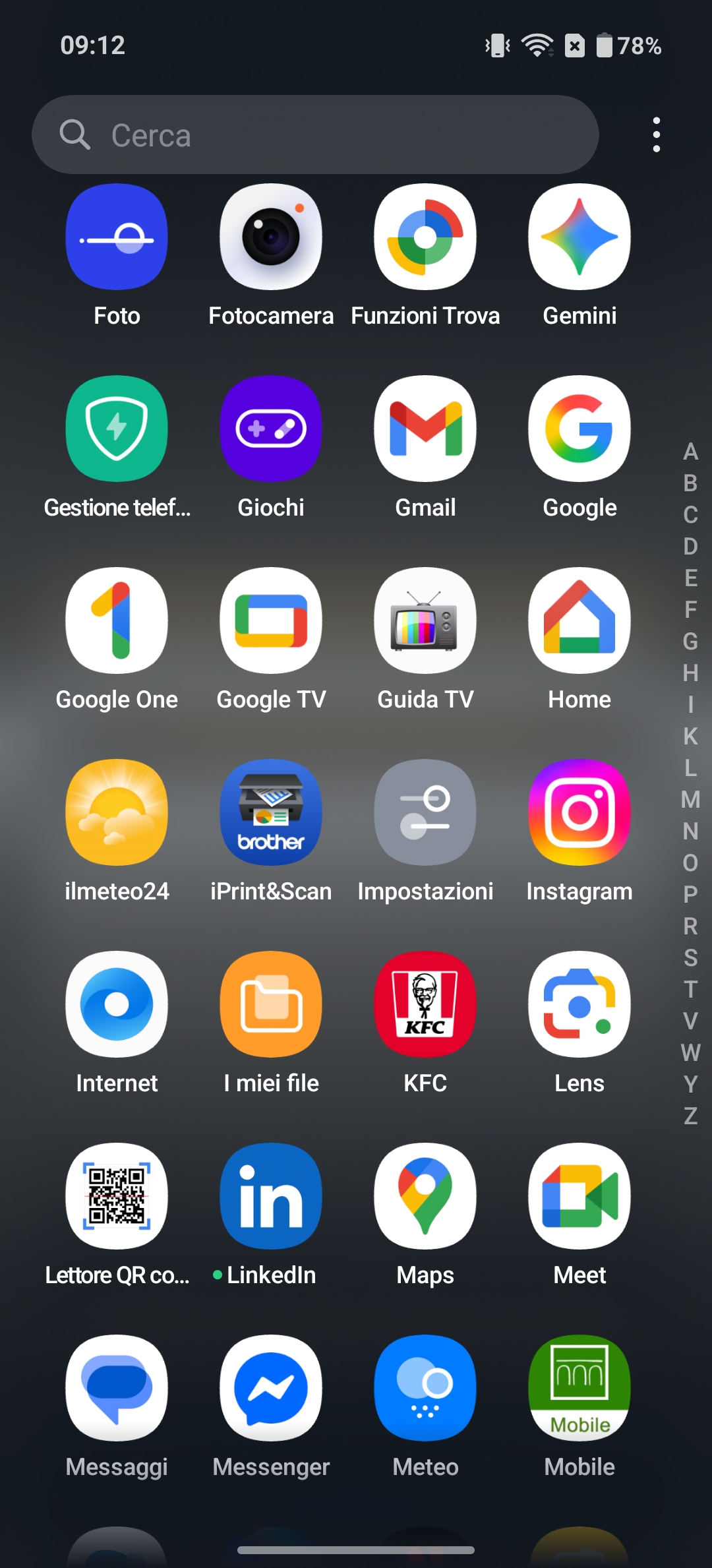The height and width of the screenshot is (1568, 712).
Task: Launch Instagram
Action: 579,812
